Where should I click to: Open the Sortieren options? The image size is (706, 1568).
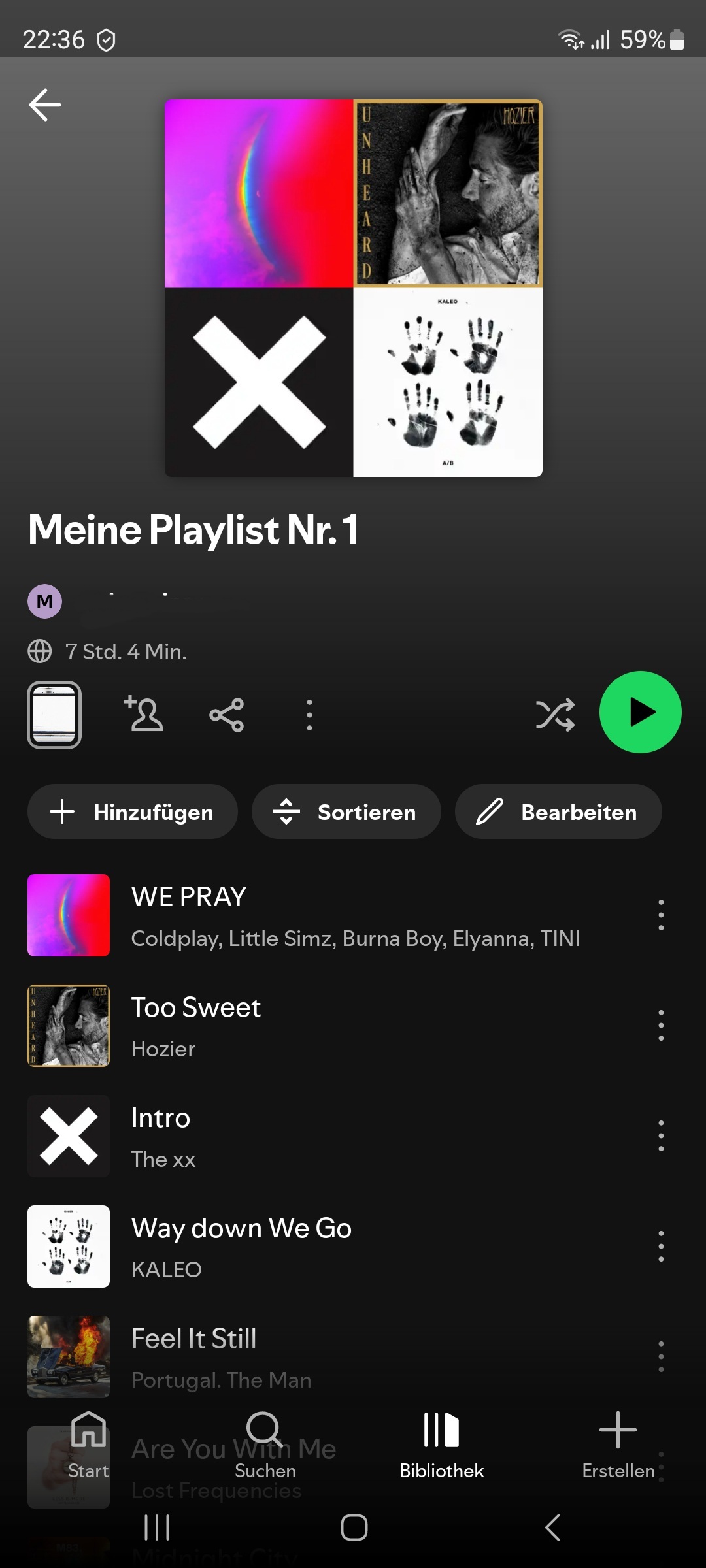[x=346, y=812]
